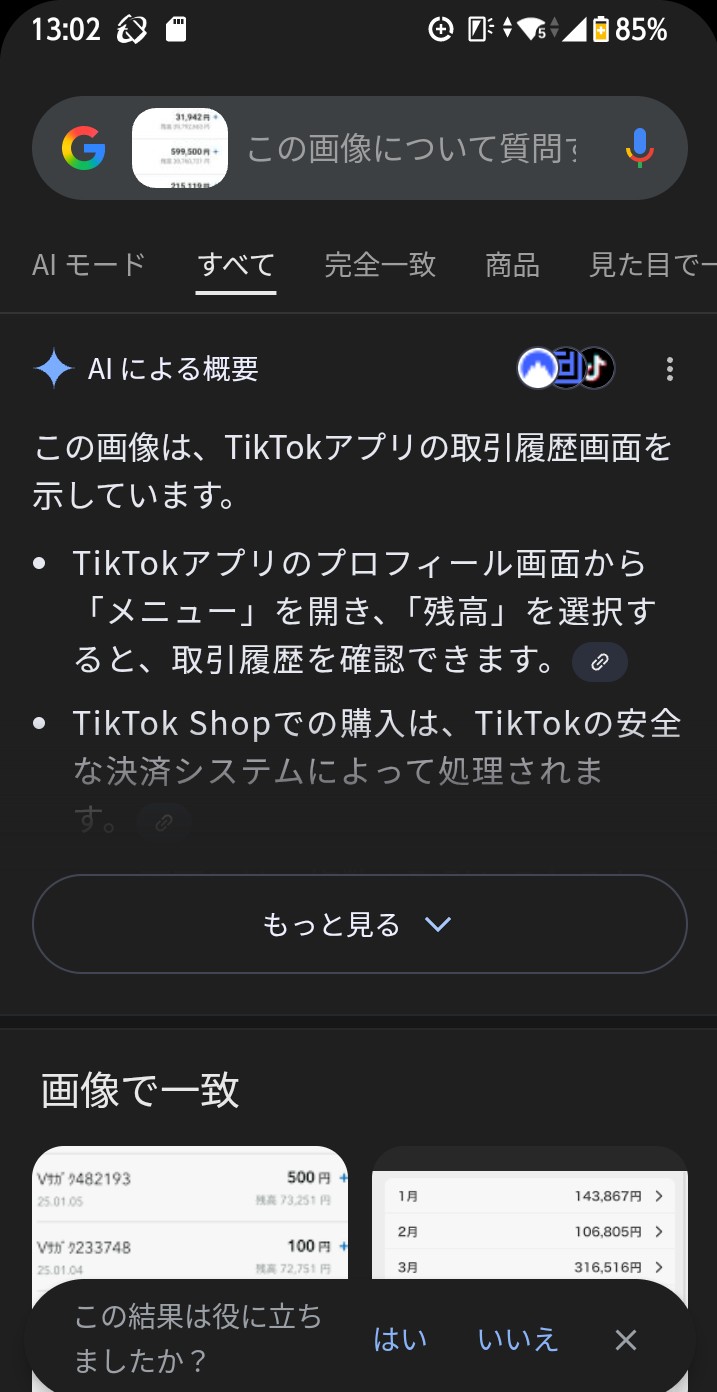Open the AI overview source icons
Screen dimensions: 717x1392
(565, 369)
